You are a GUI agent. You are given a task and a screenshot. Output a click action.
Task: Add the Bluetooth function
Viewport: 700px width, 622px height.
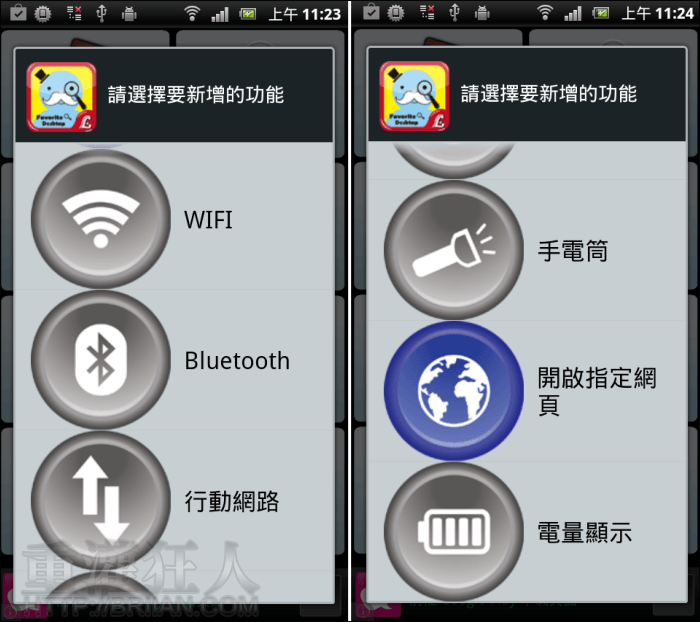click(x=175, y=360)
